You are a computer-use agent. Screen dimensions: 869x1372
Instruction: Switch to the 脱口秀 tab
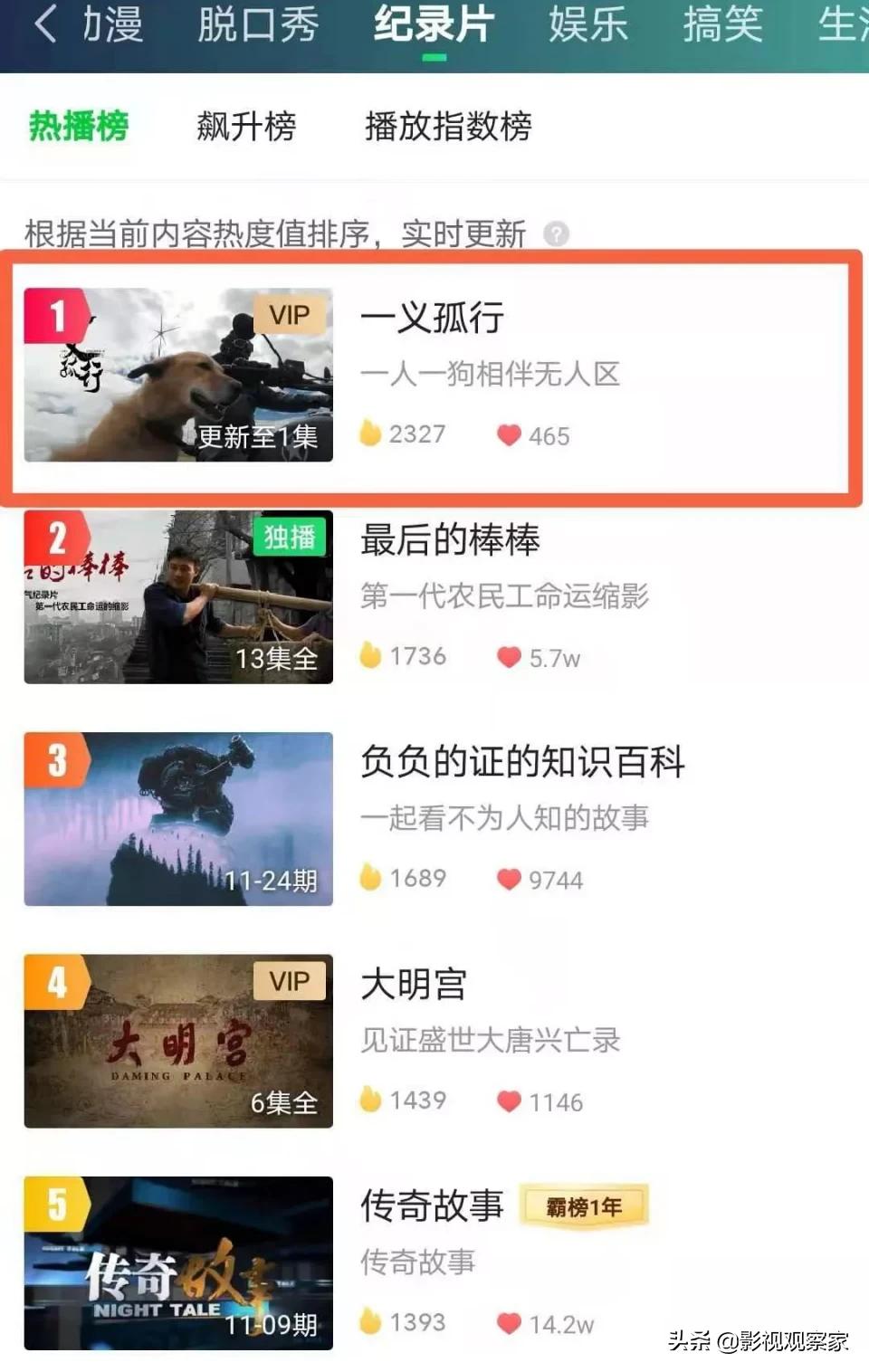(x=258, y=25)
